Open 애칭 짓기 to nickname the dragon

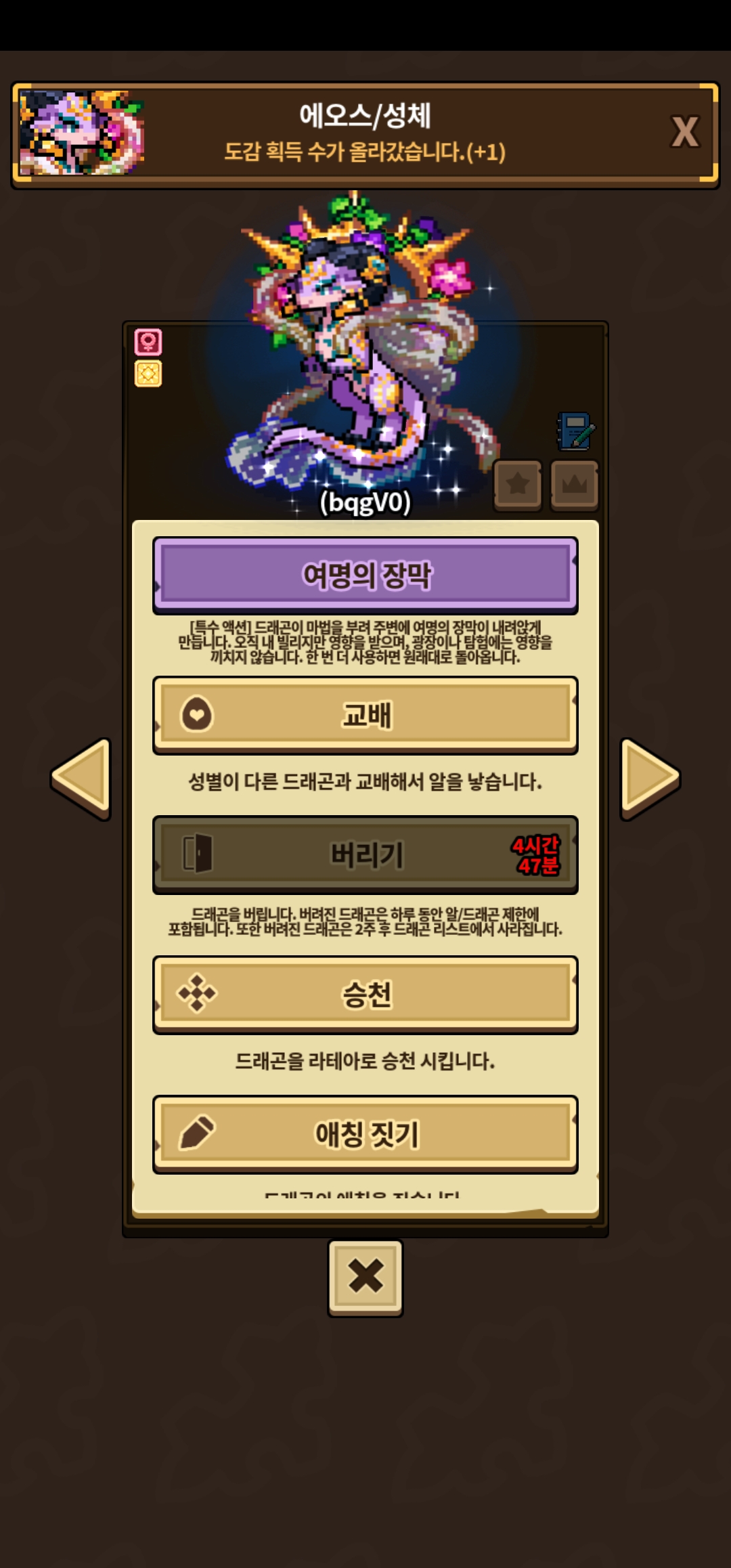[365, 1133]
